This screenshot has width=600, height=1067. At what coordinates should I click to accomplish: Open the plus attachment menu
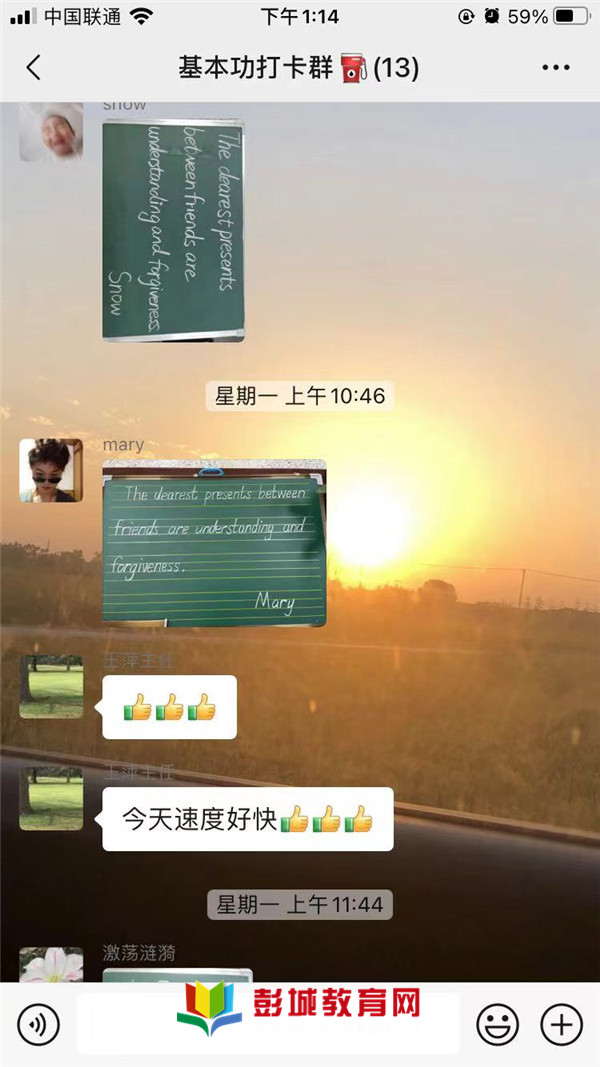[x=561, y=1024]
